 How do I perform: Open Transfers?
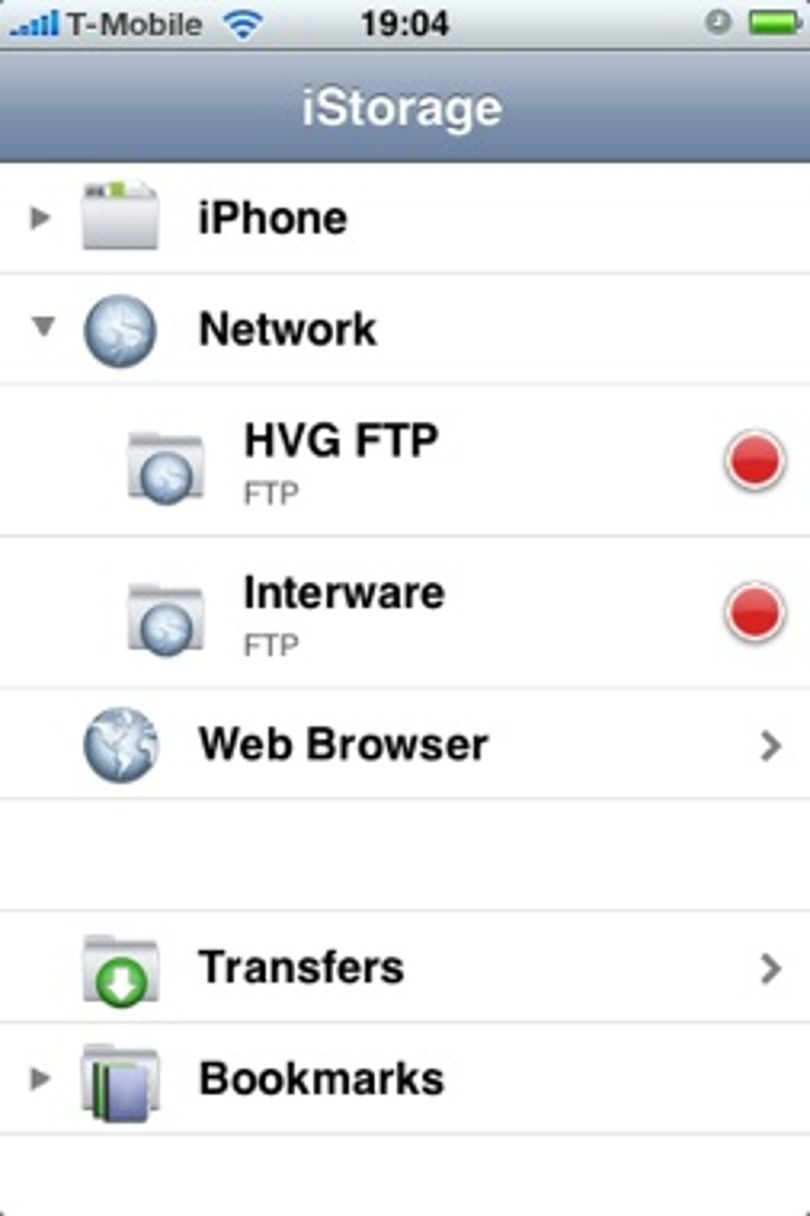[x=405, y=967]
